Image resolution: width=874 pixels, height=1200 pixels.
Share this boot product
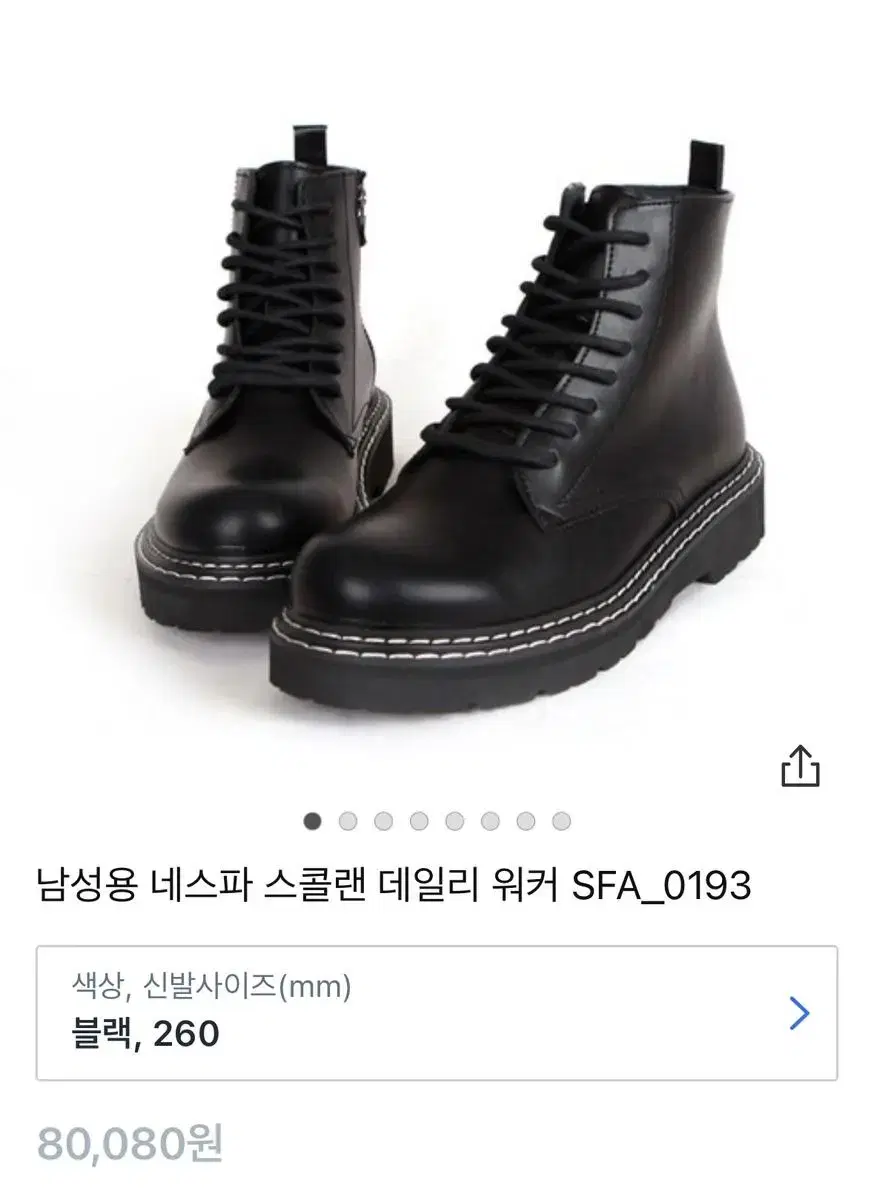pyautogui.click(x=799, y=765)
